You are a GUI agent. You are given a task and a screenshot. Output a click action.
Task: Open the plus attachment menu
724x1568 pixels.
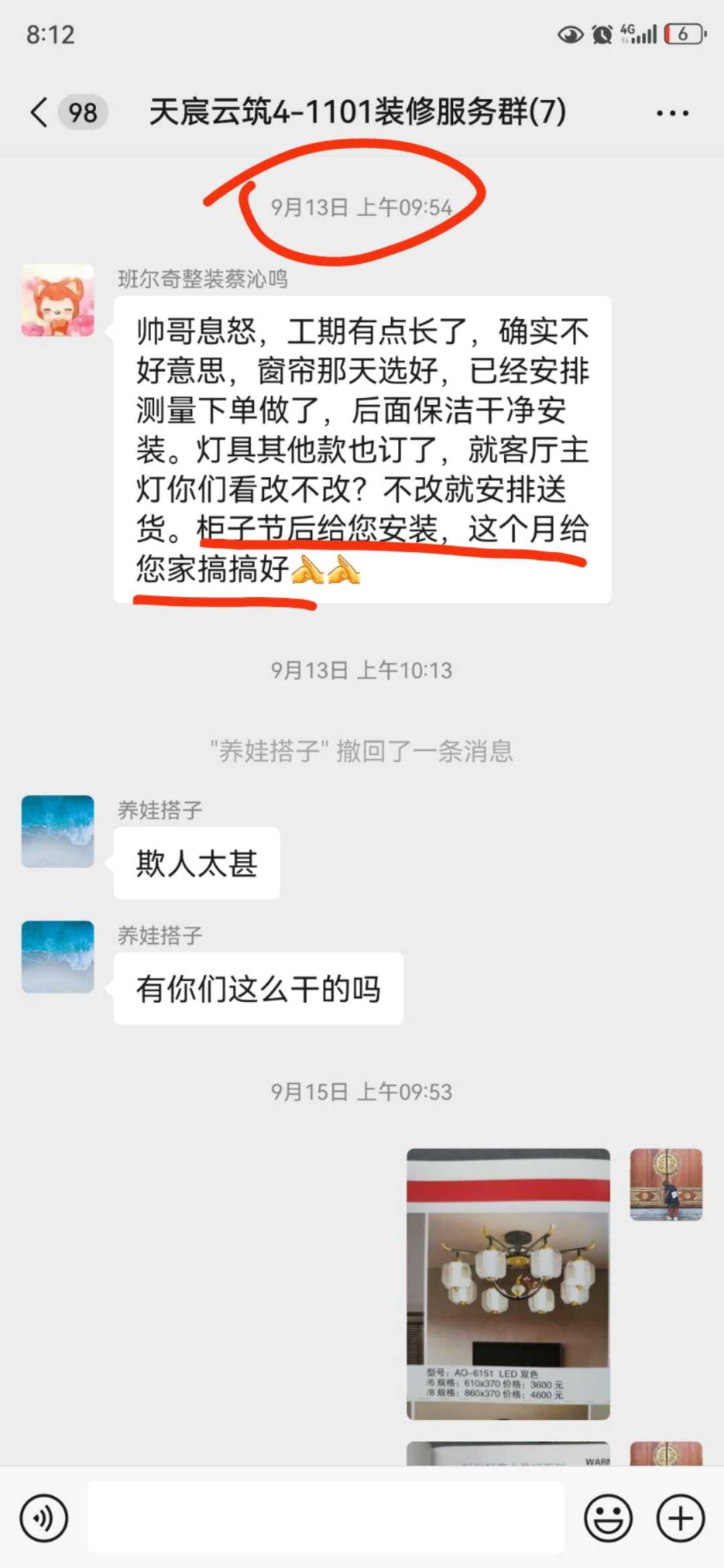680,1518
